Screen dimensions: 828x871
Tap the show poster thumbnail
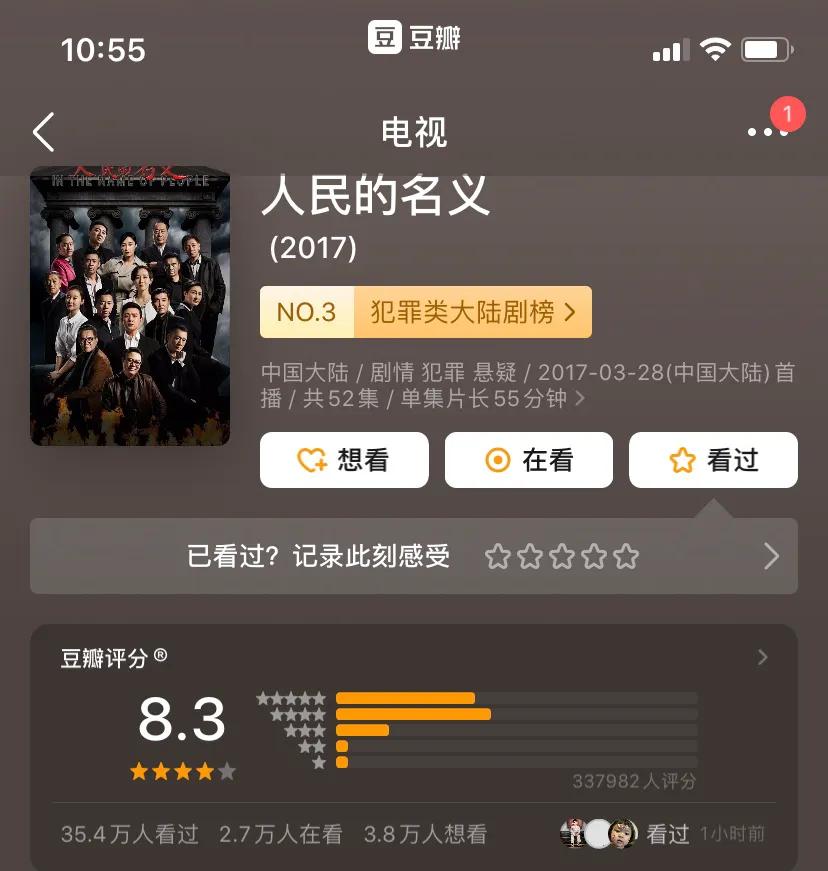tap(130, 303)
